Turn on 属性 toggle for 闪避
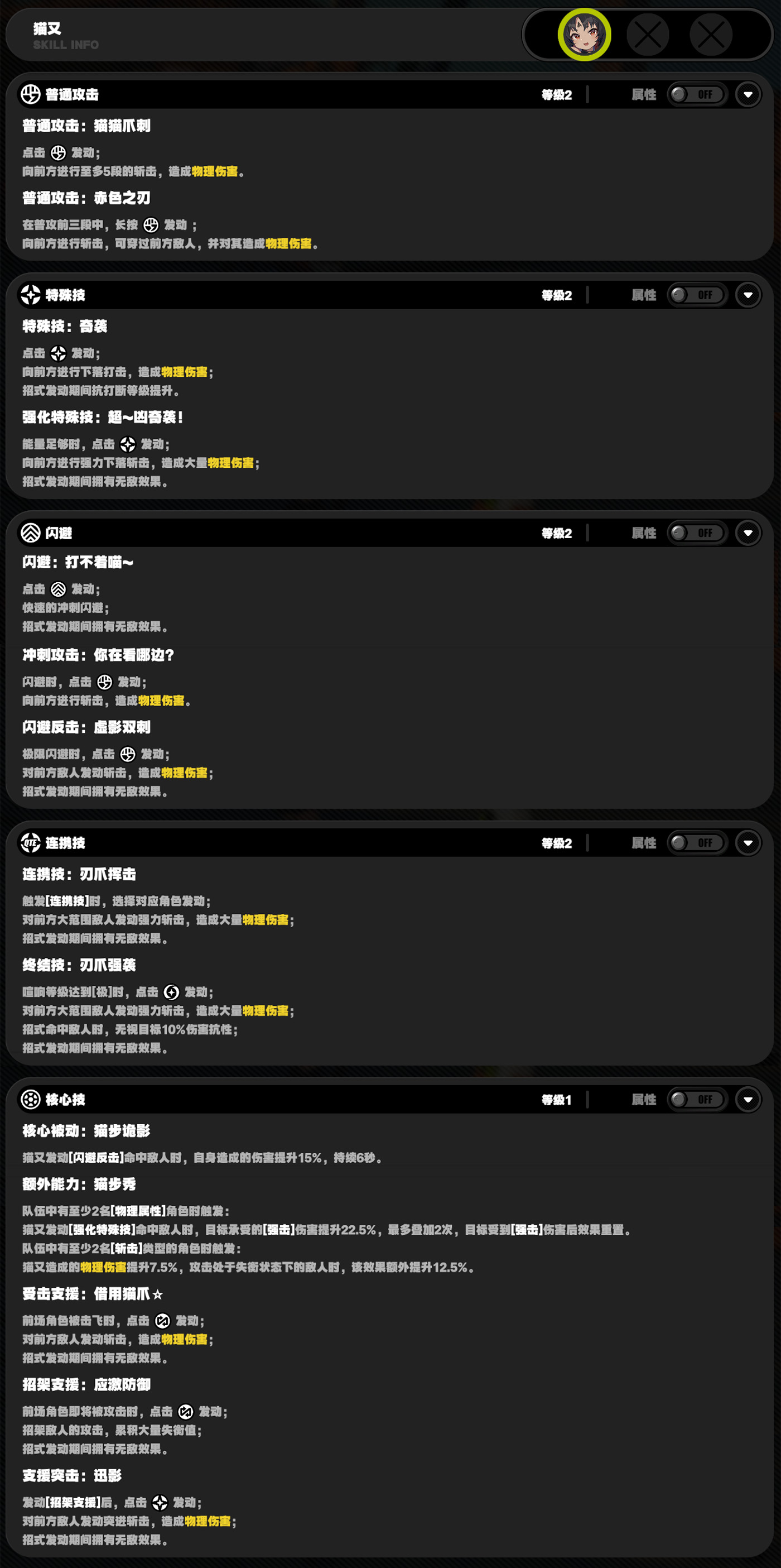This screenshot has height=1568, width=781. (x=697, y=533)
